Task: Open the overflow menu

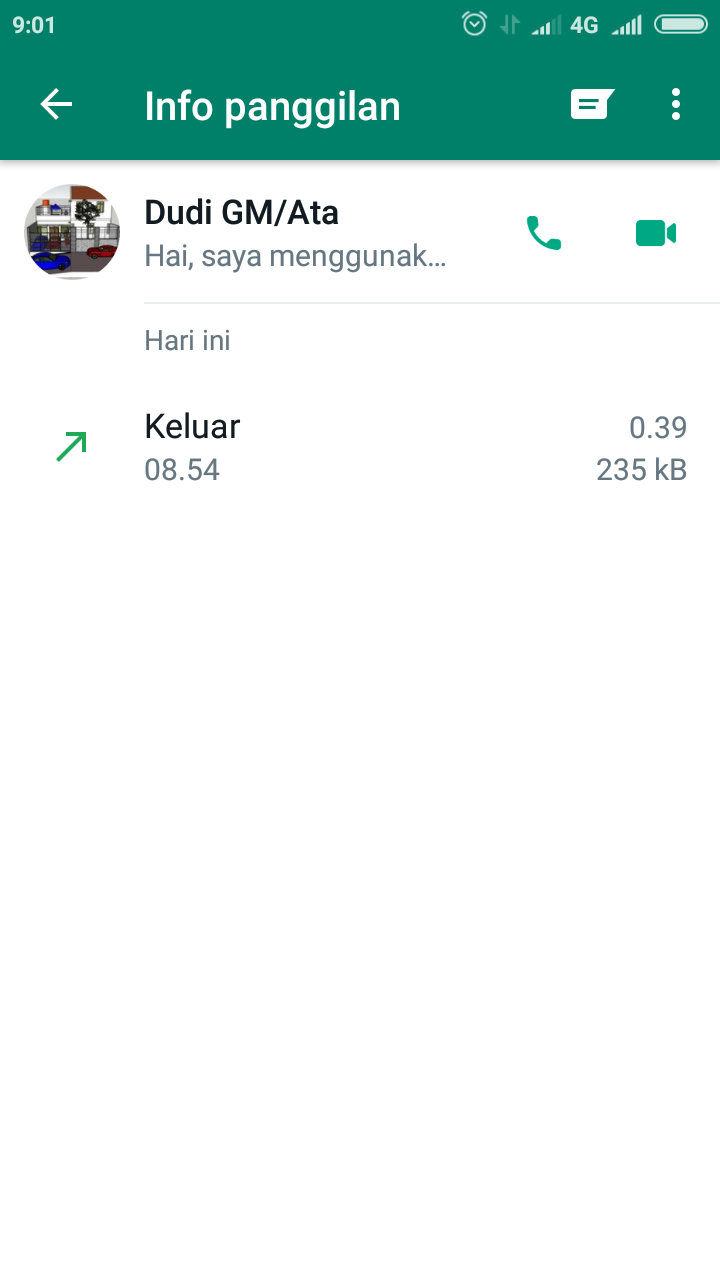Action: [x=676, y=105]
